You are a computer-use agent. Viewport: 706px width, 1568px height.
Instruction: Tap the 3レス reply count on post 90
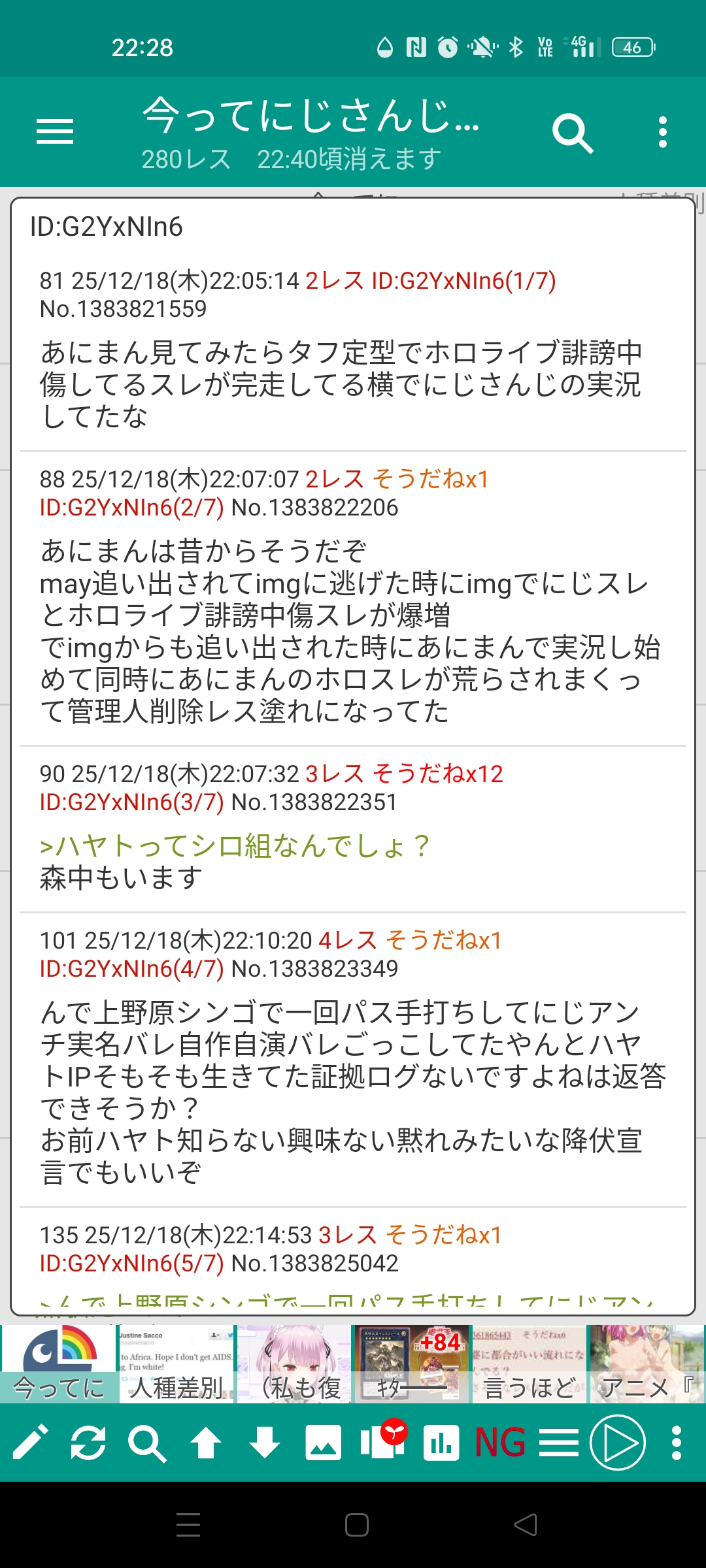pos(335,774)
